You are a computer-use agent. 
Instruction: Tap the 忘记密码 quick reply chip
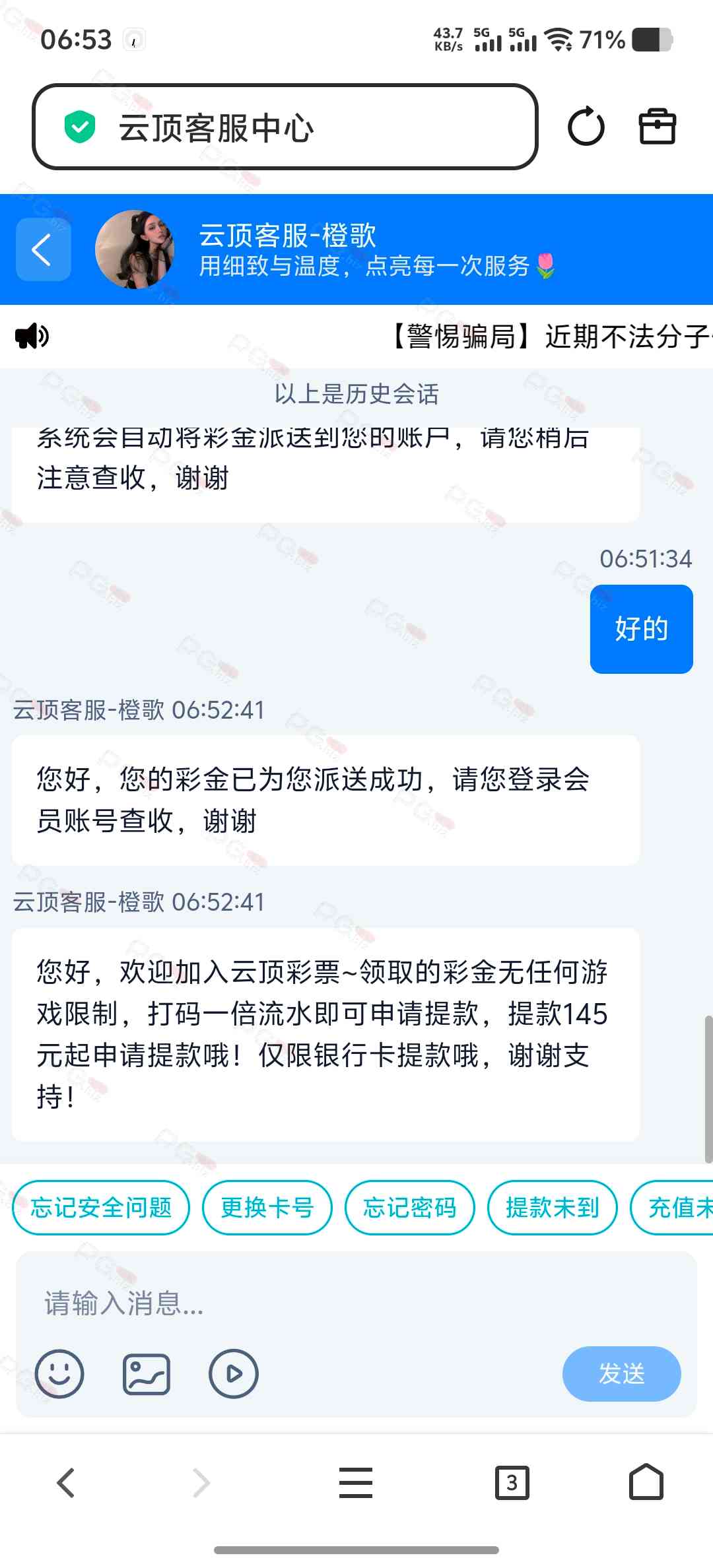pyautogui.click(x=409, y=1207)
